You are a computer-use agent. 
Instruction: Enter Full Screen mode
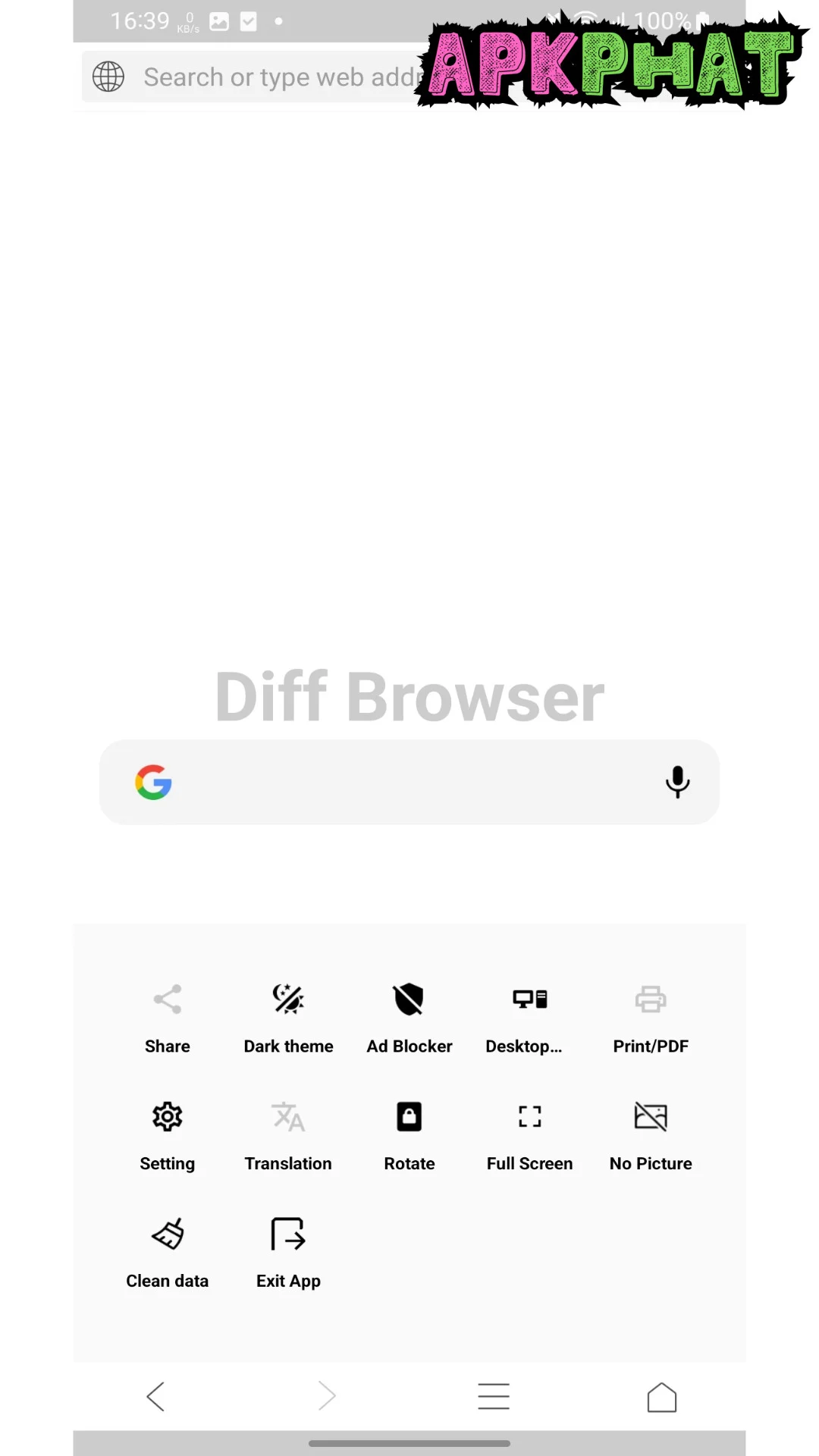point(529,1135)
